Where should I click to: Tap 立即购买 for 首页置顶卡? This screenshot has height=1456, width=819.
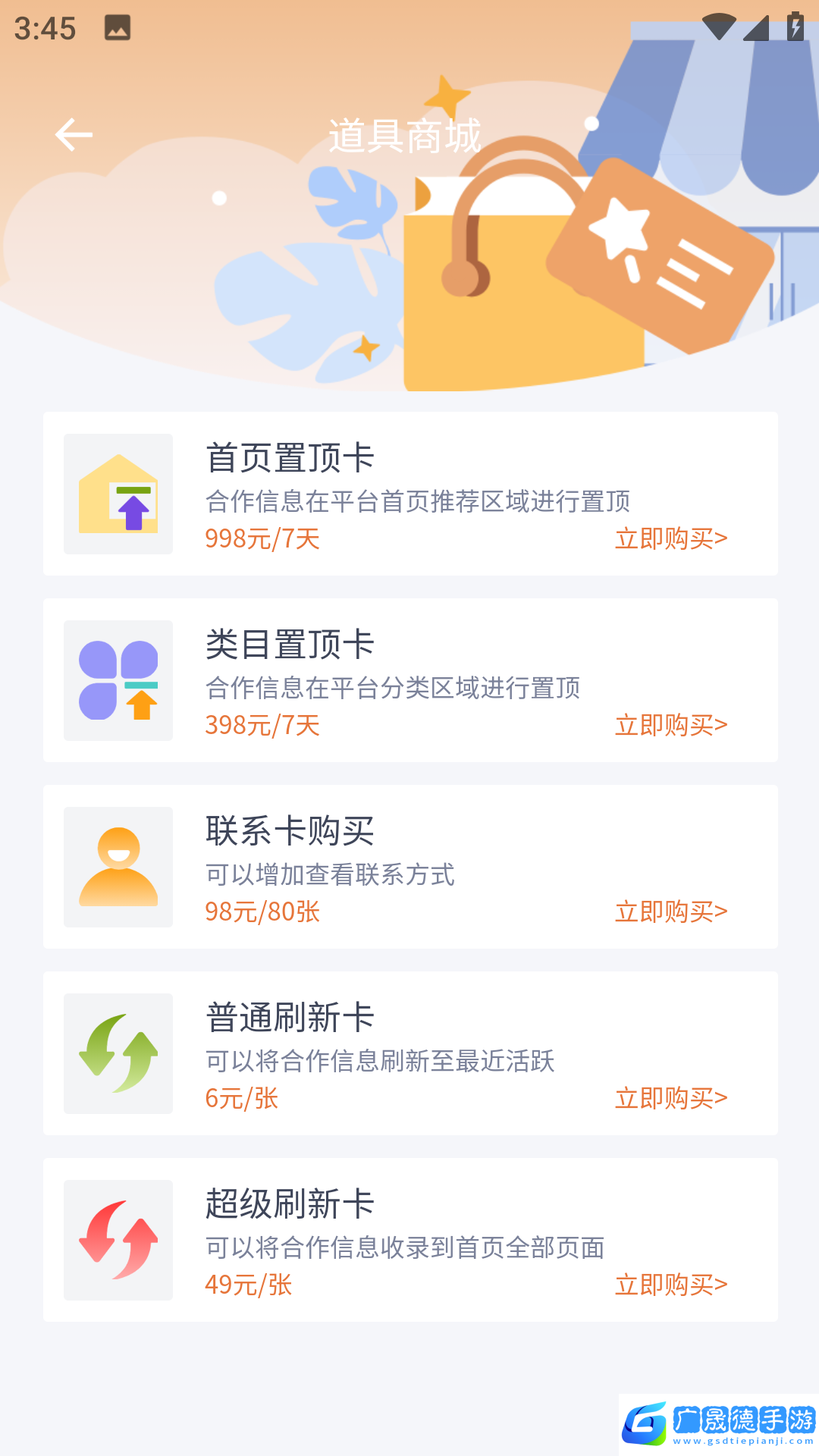coord(671,538)
